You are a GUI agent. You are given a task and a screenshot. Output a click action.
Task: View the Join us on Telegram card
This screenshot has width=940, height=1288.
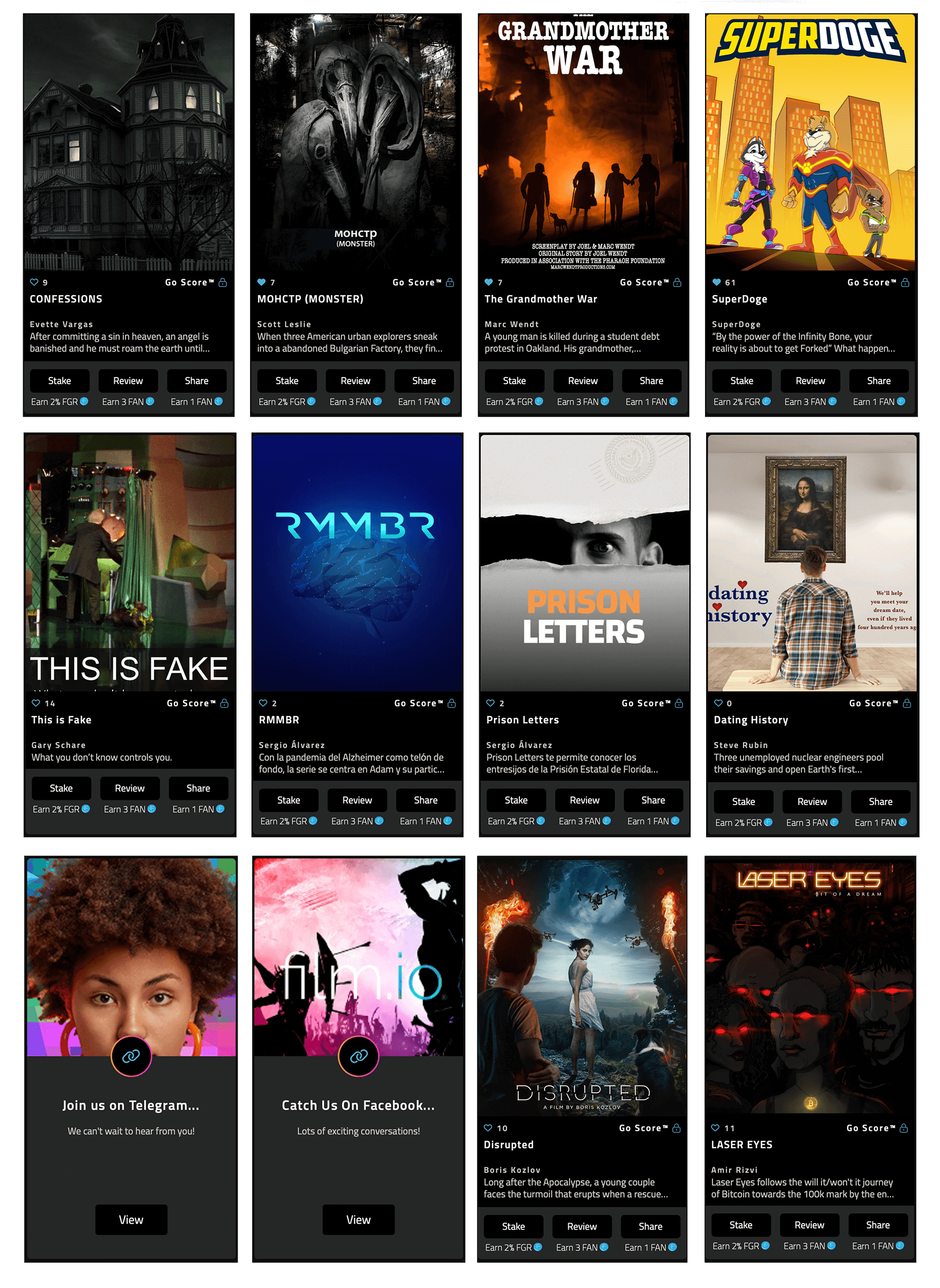point(131,1220)
